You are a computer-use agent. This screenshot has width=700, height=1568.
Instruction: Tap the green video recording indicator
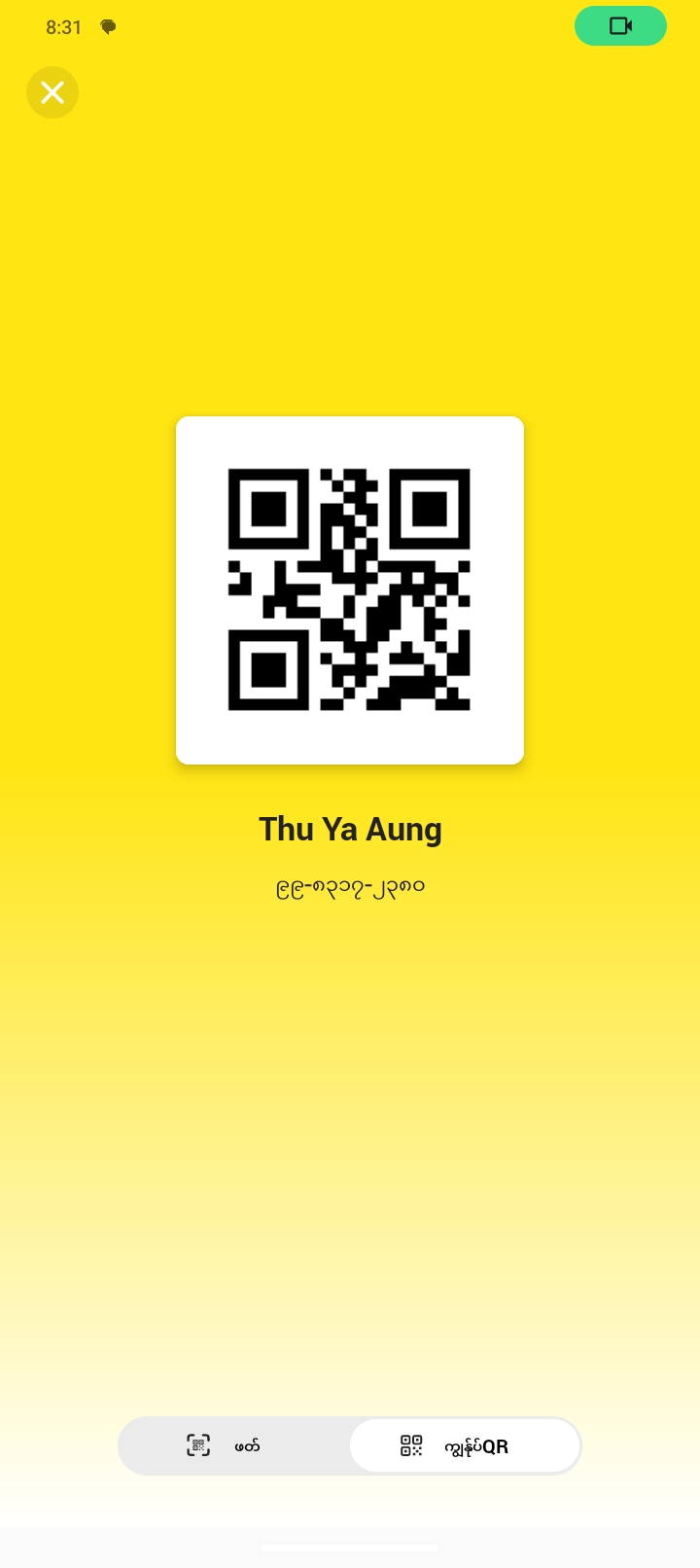click(620, 26)
